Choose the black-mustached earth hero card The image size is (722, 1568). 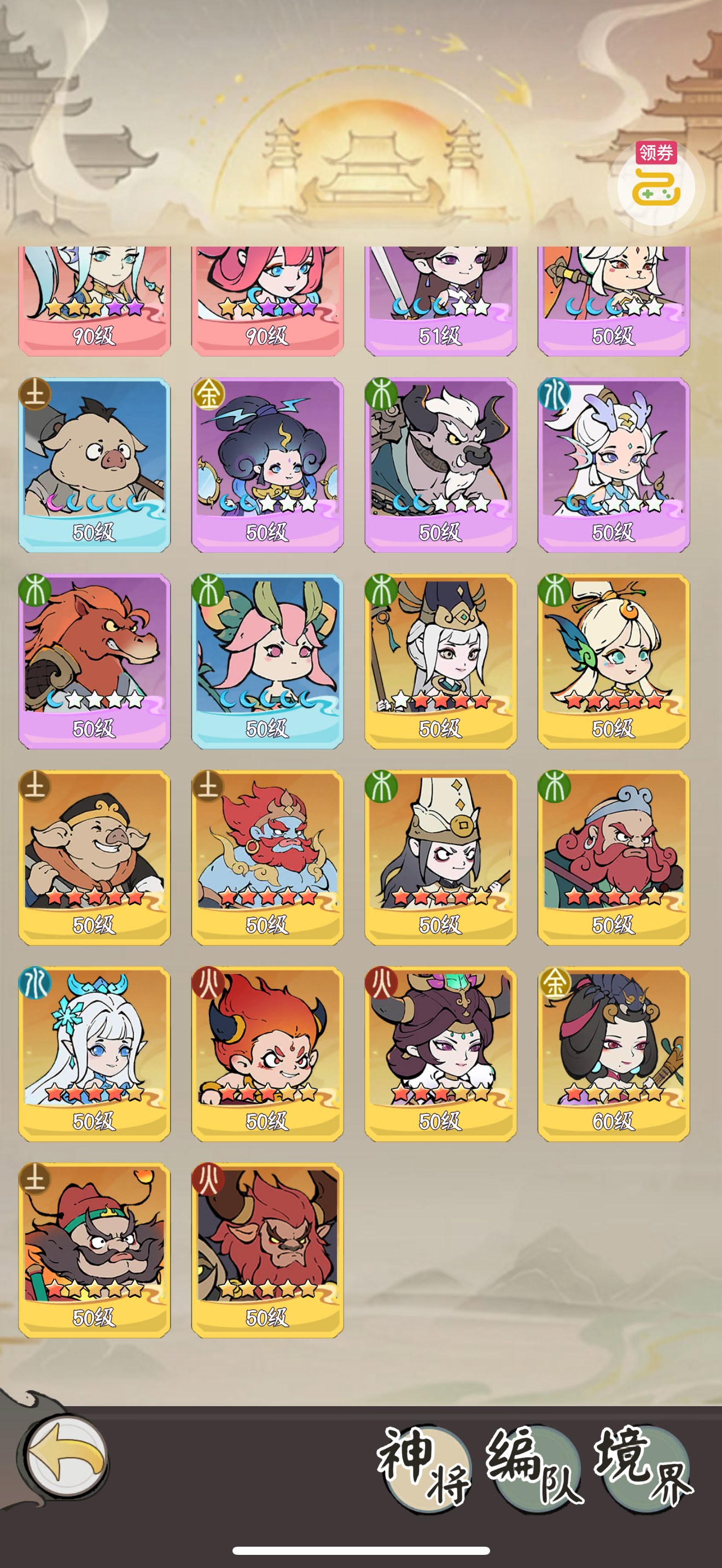[x=95, y=1250]
